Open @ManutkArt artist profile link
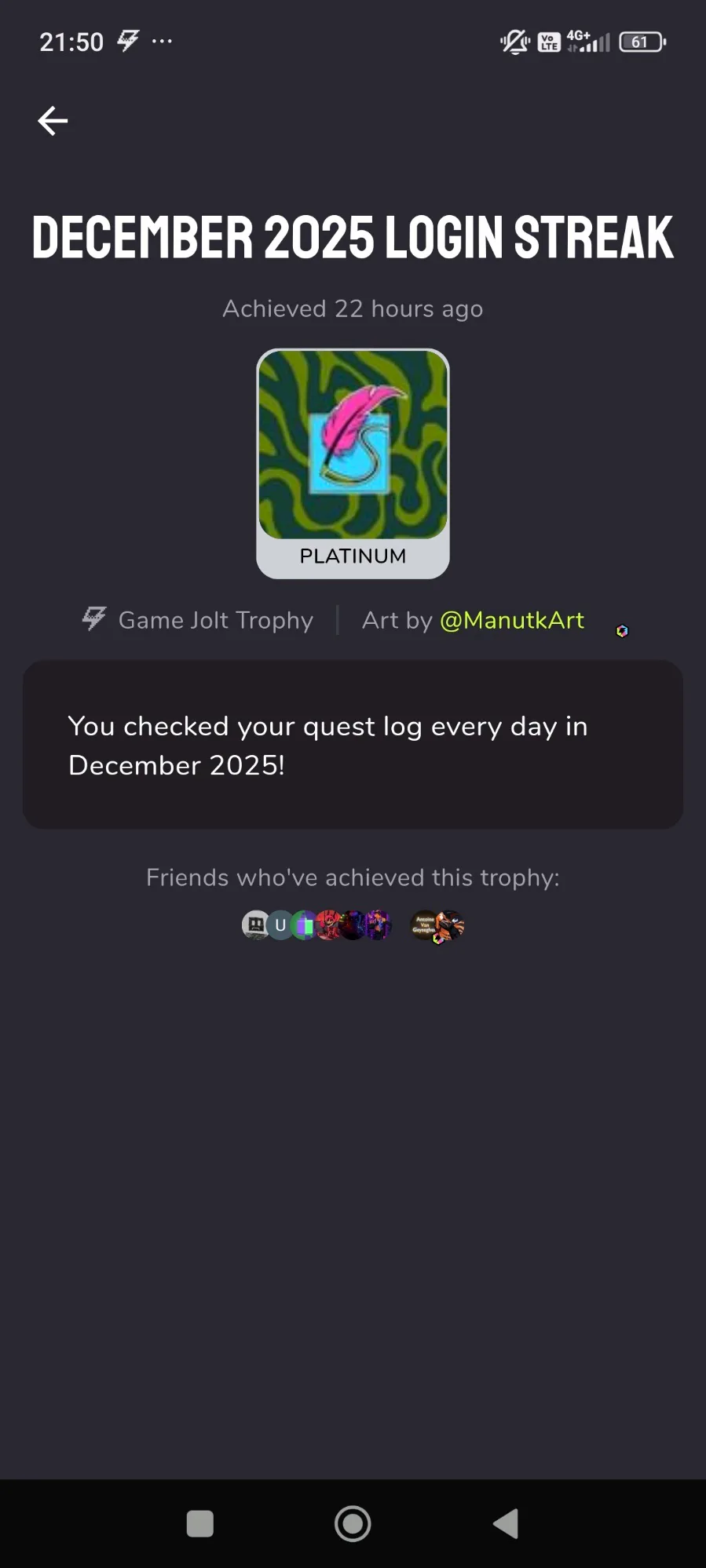 click(x=511, y=620)
